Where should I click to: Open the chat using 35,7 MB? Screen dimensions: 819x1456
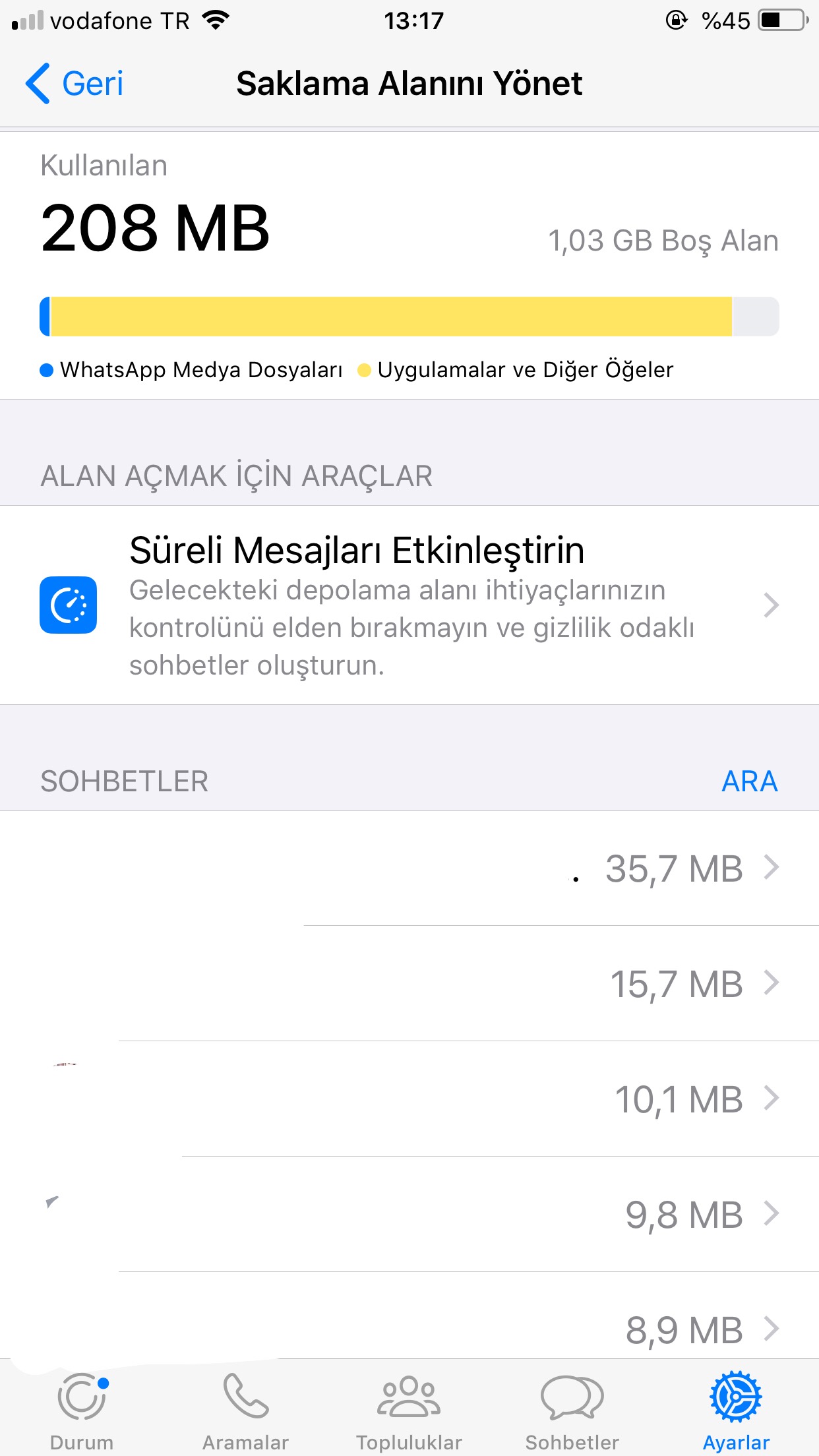click(673, 868)
